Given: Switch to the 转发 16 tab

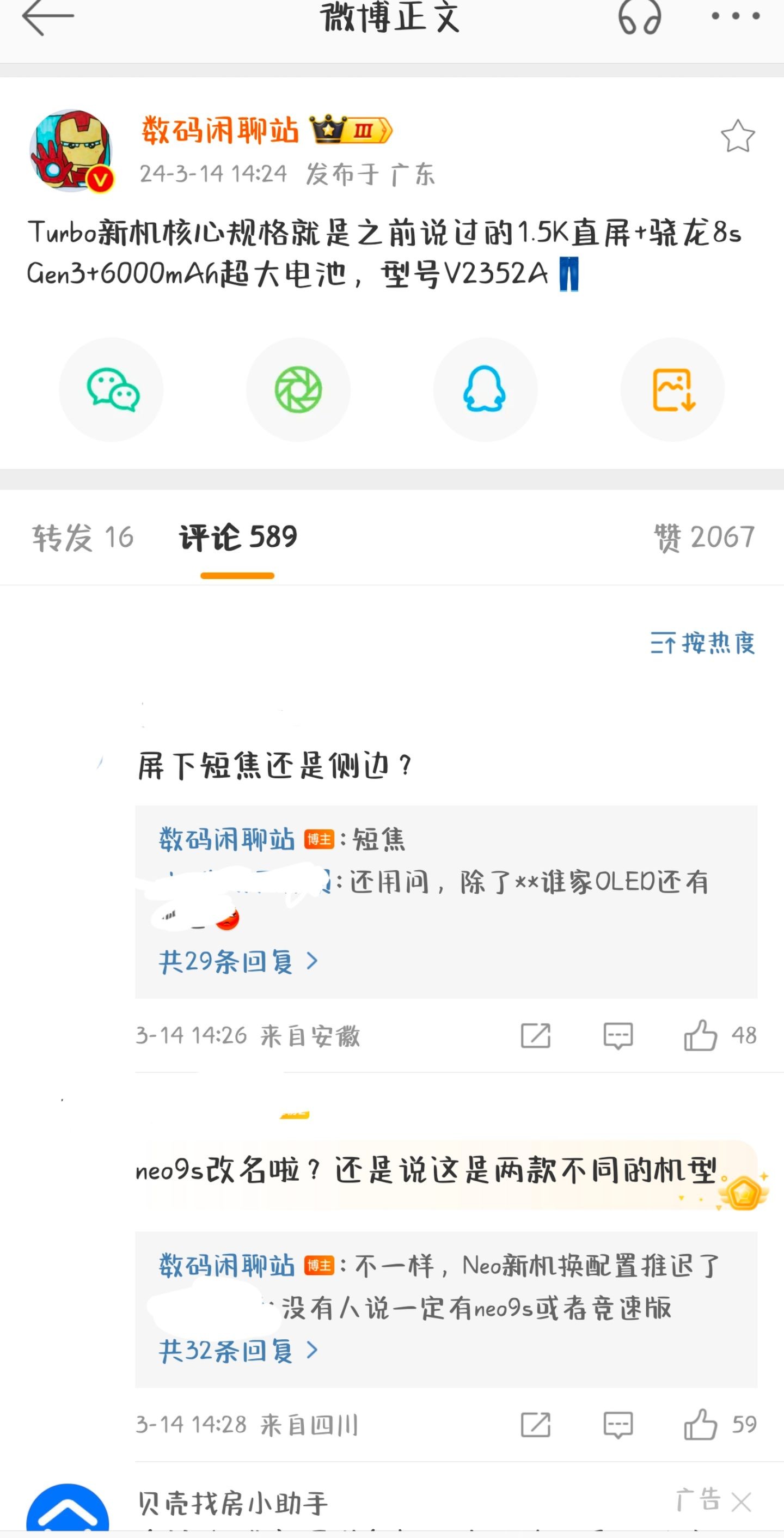Looking at the screenshot, I should [82, 538].
